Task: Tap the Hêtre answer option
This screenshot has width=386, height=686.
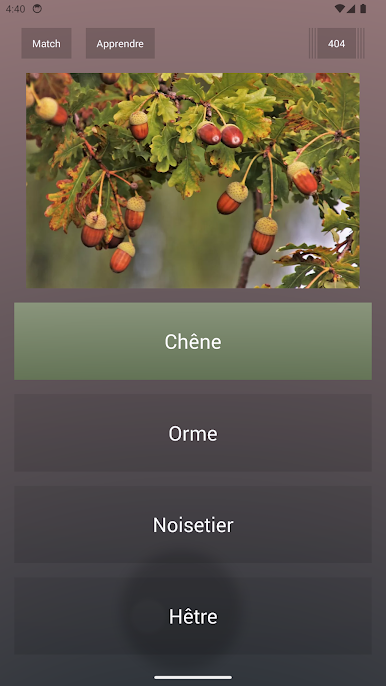Action: click(193, 616)
